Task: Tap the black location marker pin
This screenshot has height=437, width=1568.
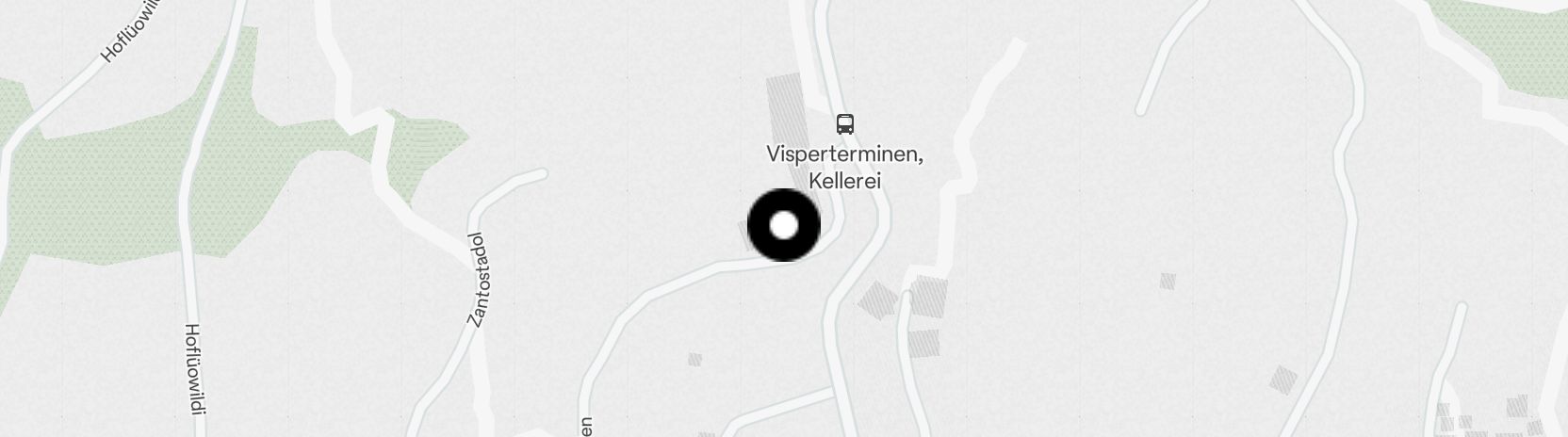Action: tap(783, 226)
